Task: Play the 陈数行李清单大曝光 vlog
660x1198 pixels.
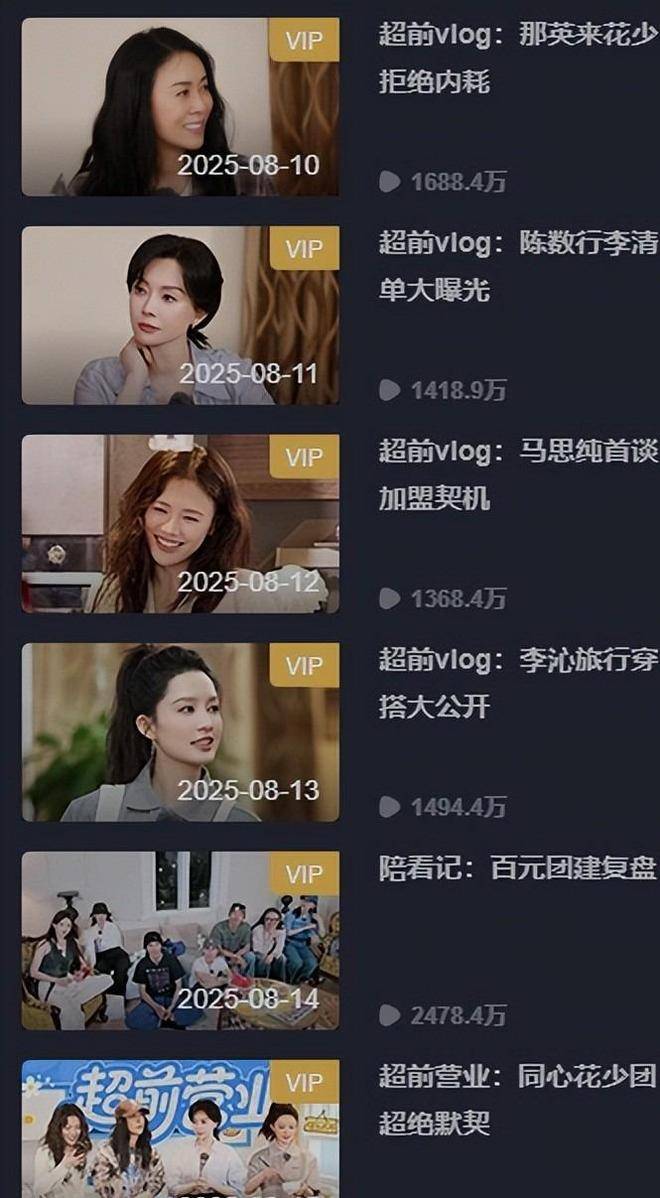Action: (180, 315)
